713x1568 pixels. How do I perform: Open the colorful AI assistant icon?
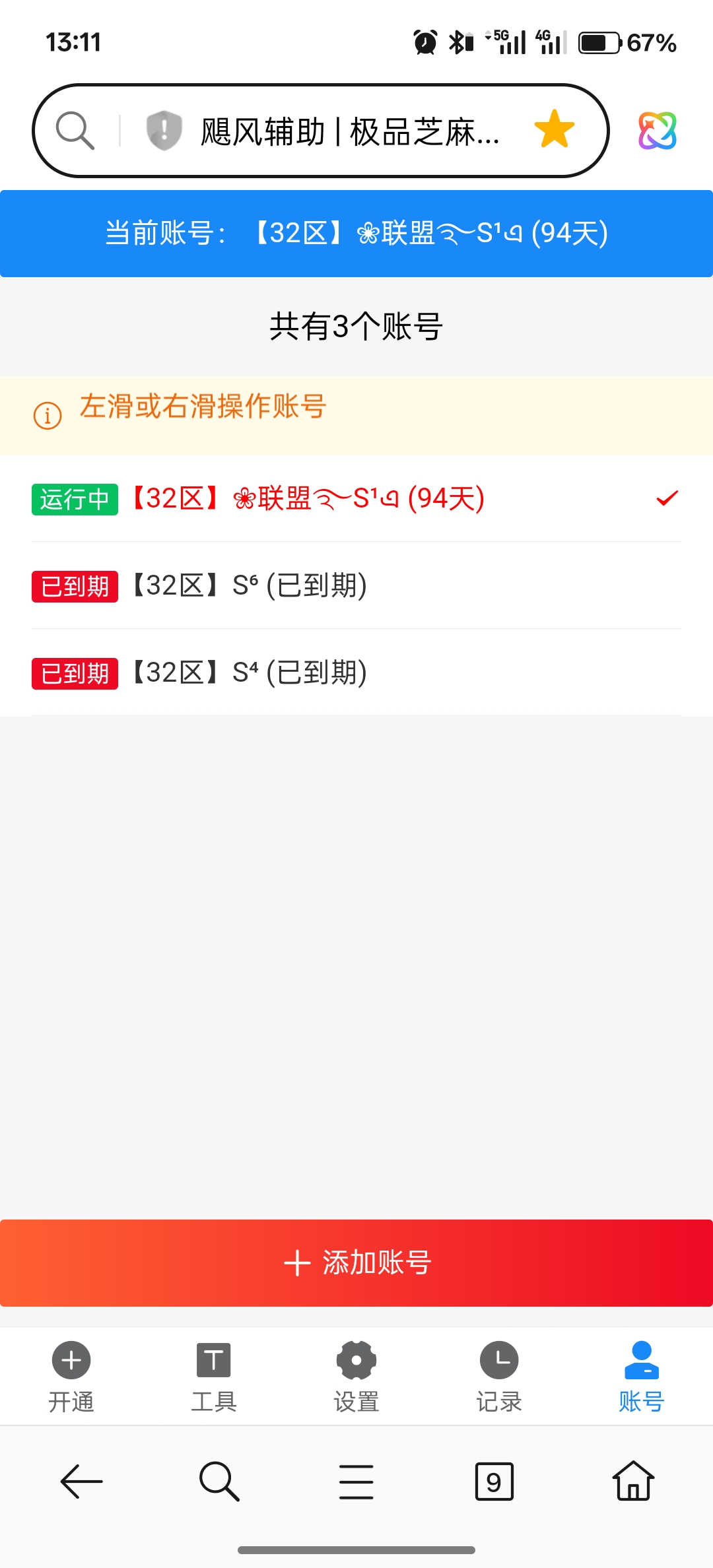click(657, 131)
